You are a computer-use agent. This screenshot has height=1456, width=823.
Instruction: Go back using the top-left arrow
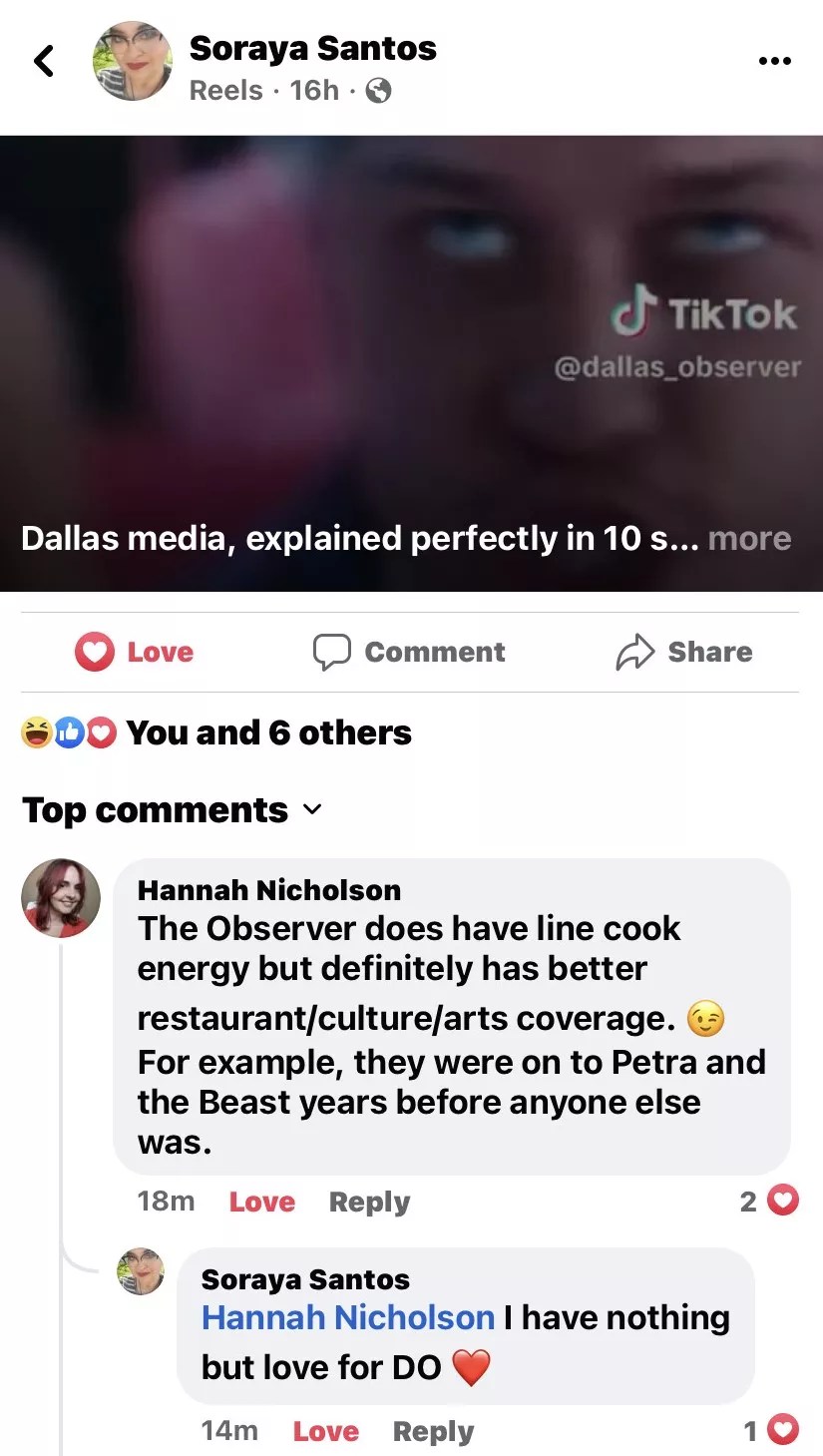click(44, 61)
